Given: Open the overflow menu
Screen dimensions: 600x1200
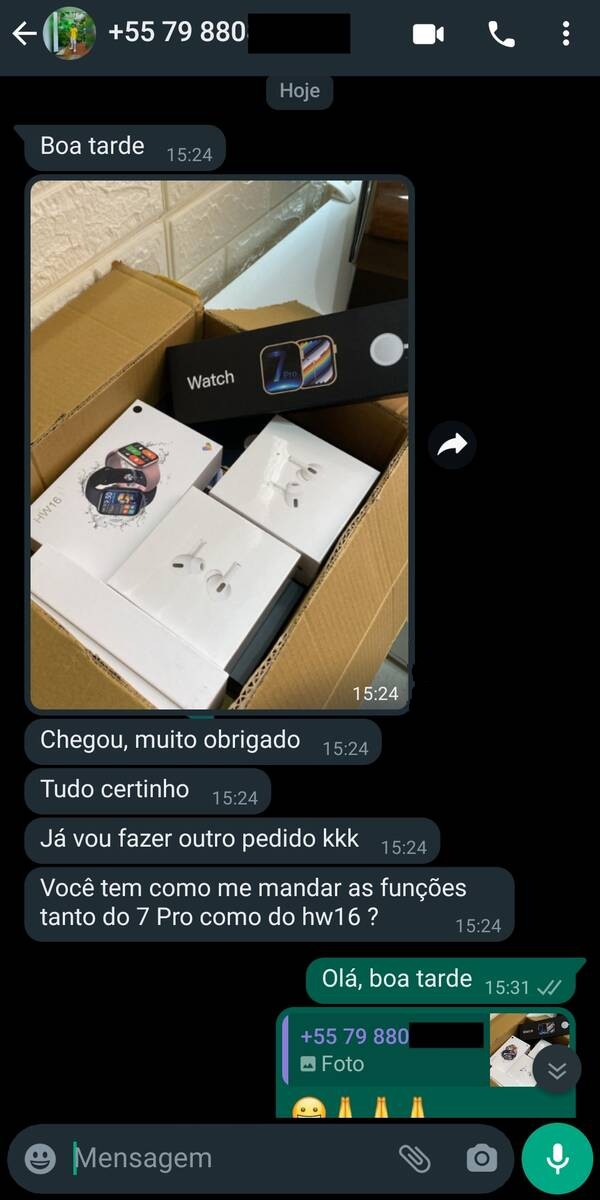Looking at the screenshot, I should coord(566,34).
